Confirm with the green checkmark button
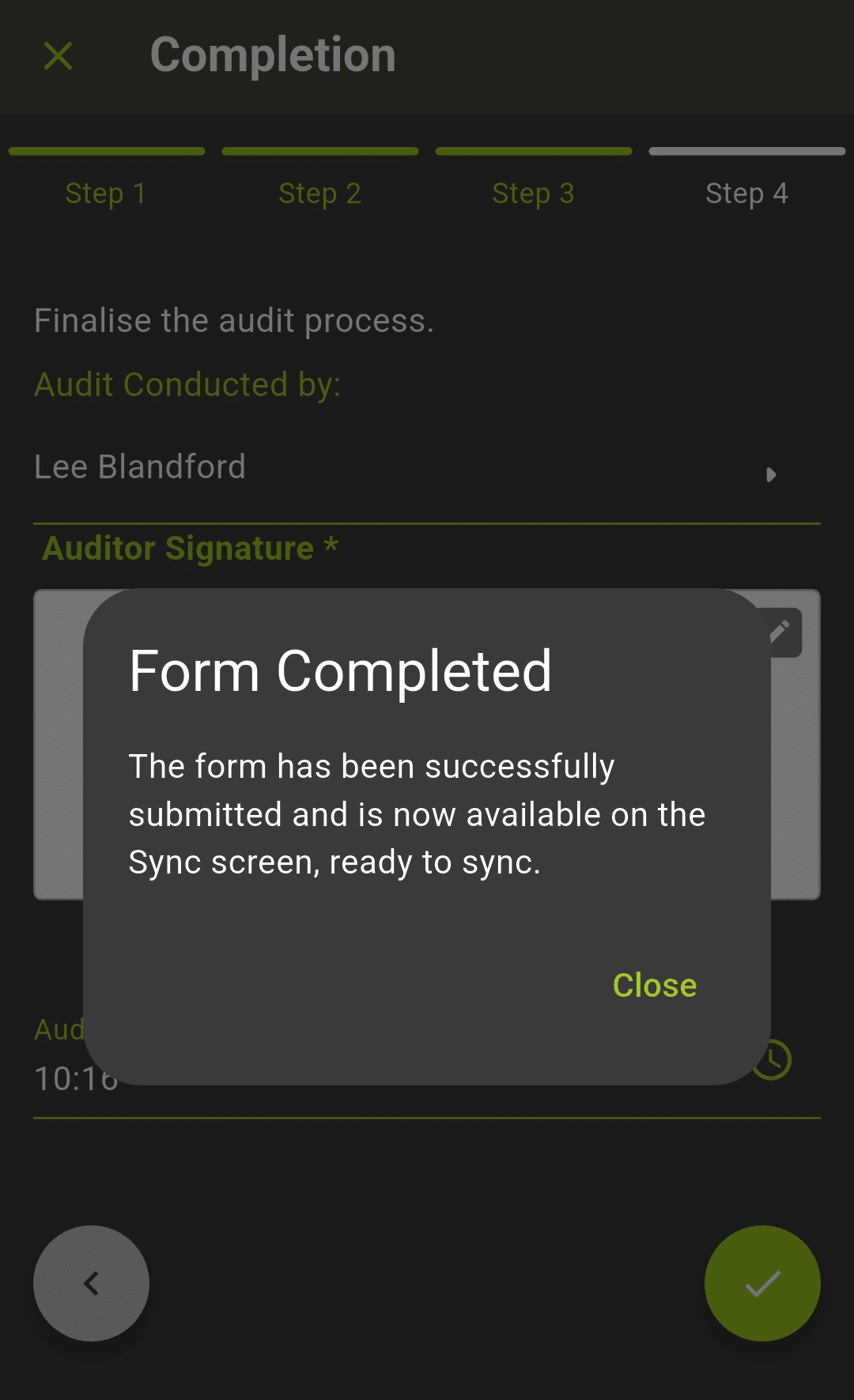Screen dimensions: 854x1400 tap(762, 1283)
